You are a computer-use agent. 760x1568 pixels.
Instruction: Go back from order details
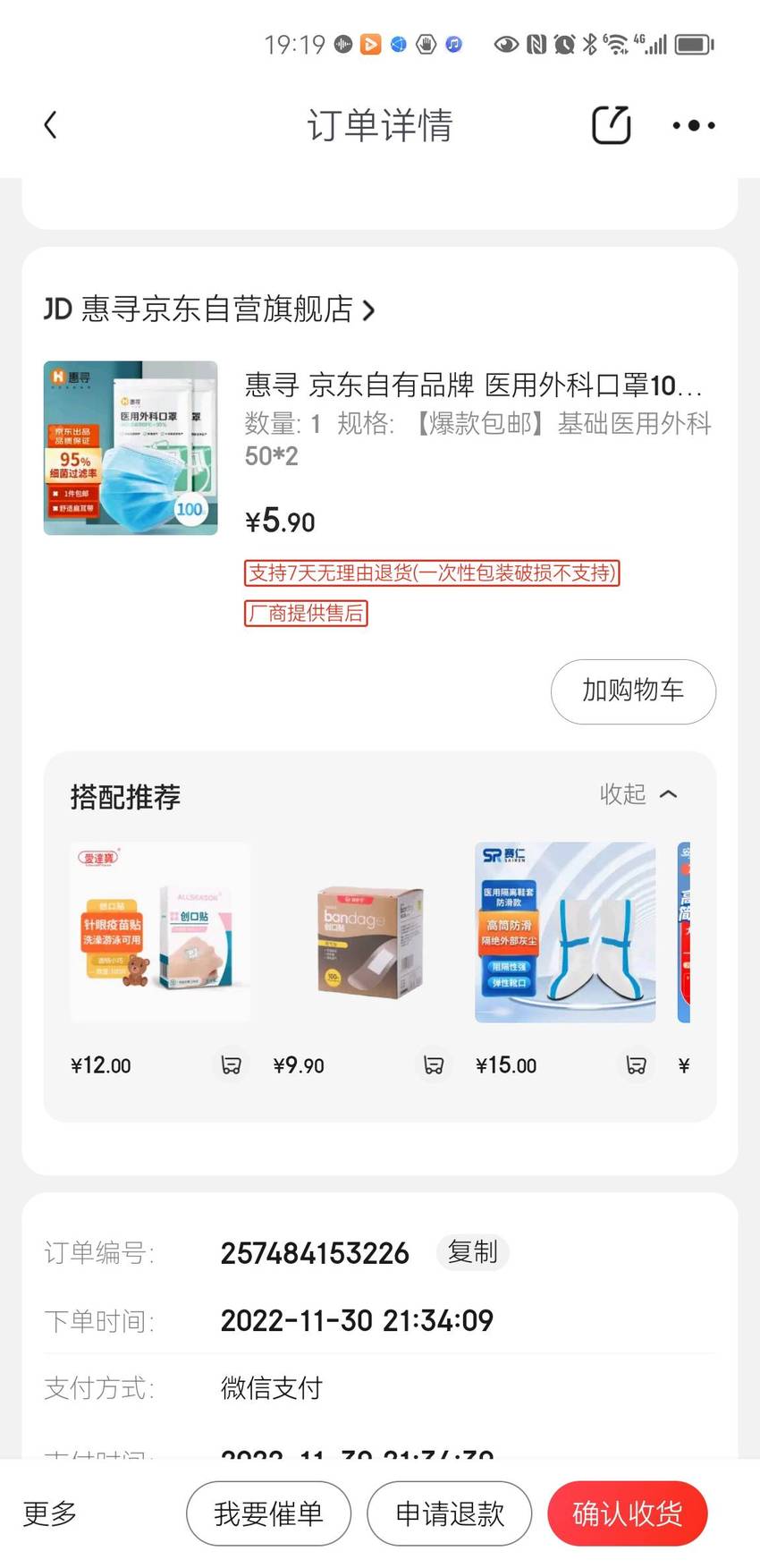(x=51, y=125)
